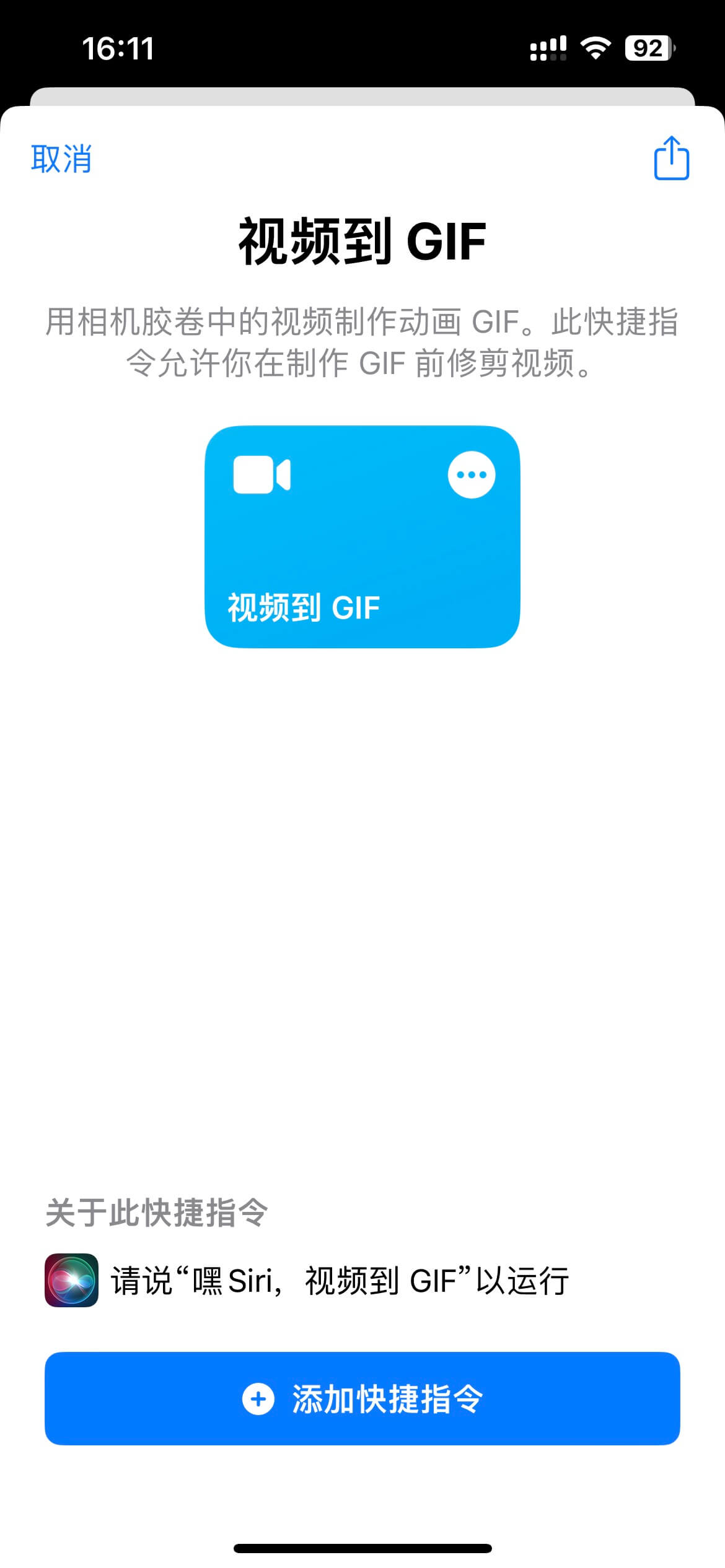Tap 添加快捷指令 to add the shortcut
The height and width of the screenshot is (1568, 725).
tap(362, 1402)
